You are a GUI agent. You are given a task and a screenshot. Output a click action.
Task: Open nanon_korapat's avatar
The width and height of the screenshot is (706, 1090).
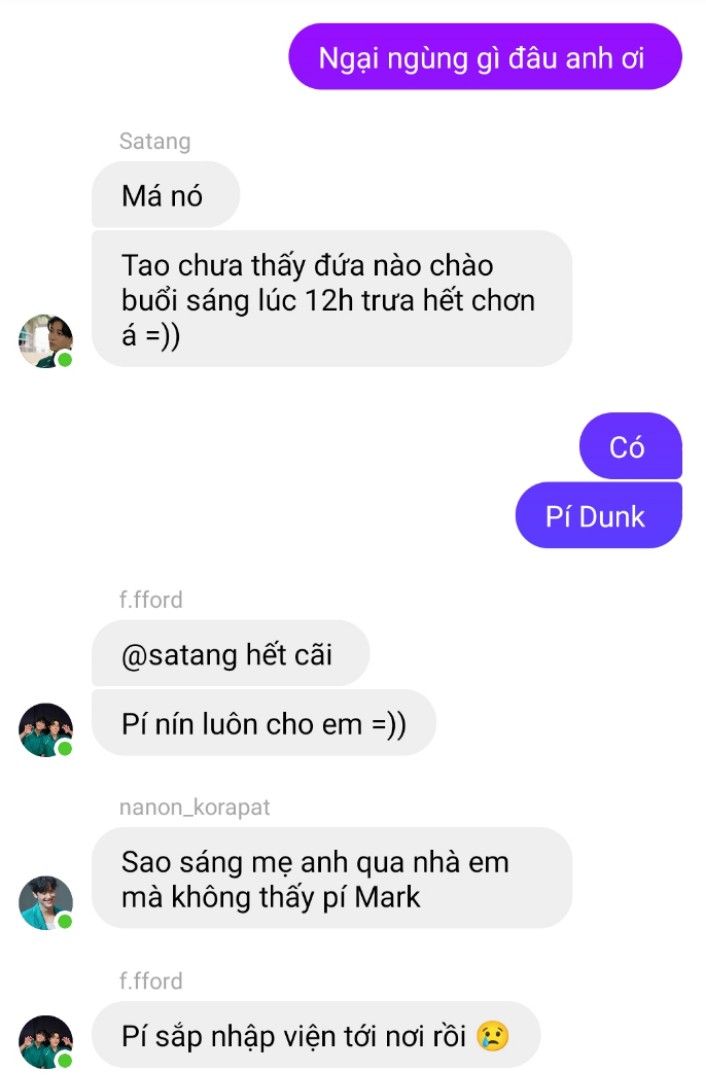click(x=46, y=902)
